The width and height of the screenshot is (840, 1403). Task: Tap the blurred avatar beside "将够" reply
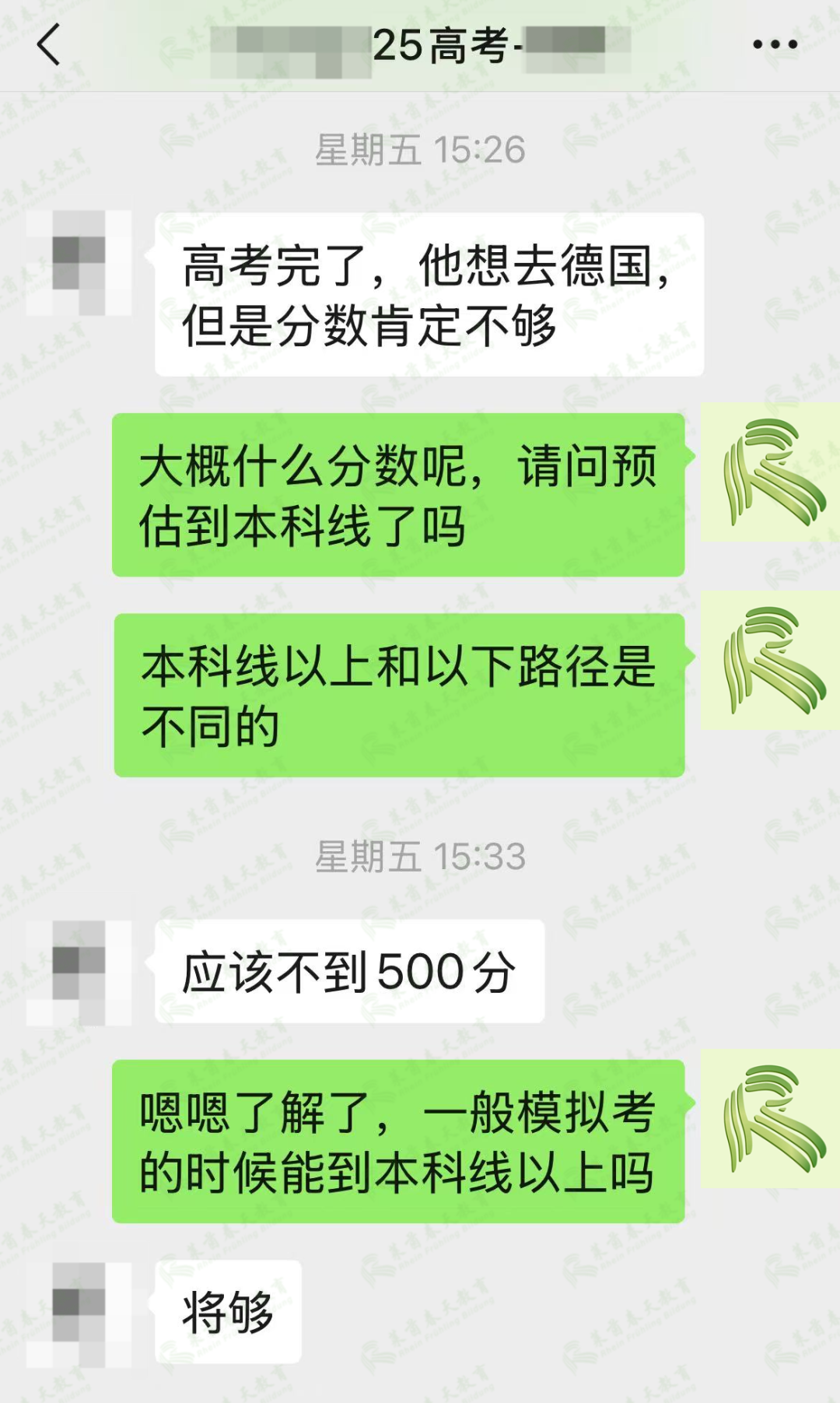coord(79,1315)
